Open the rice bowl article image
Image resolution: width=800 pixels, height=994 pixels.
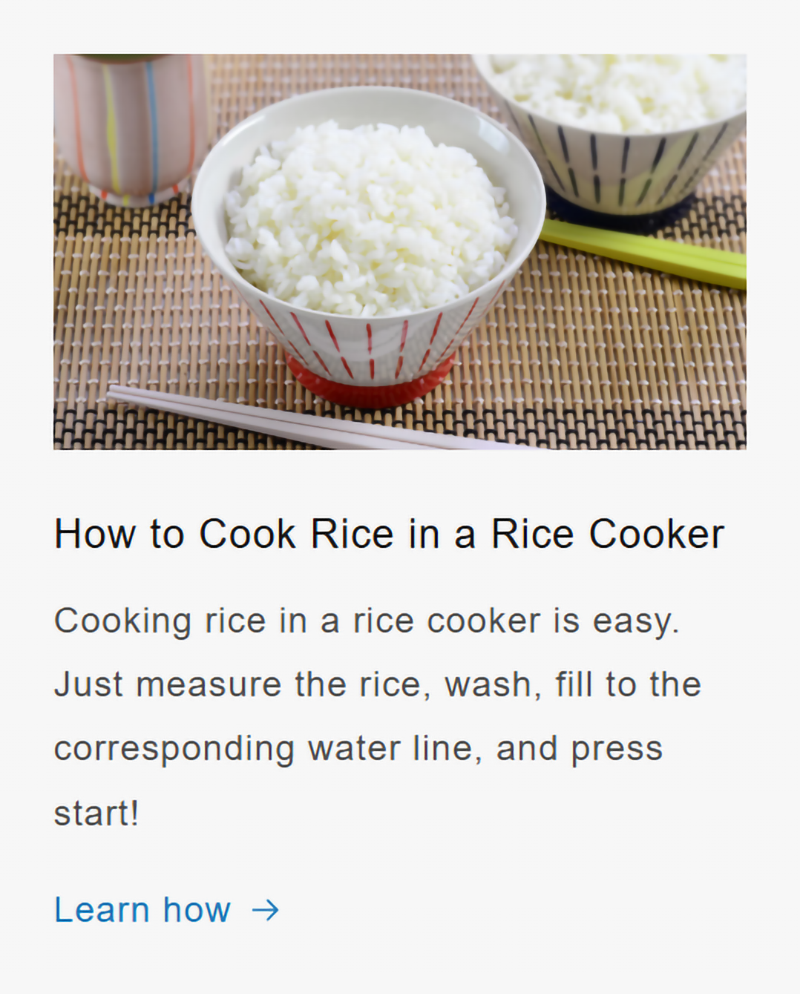[x=399, y=251]
